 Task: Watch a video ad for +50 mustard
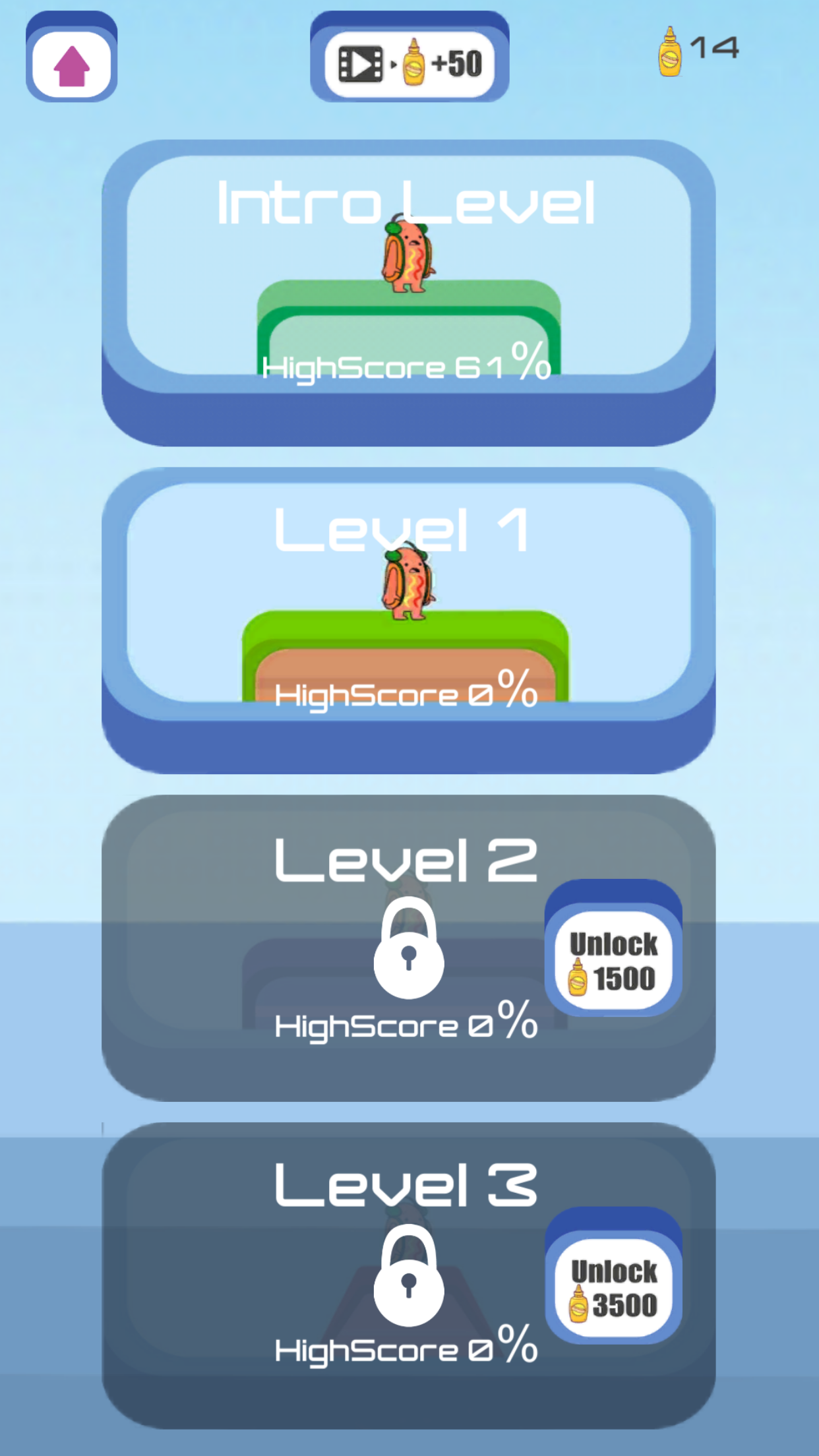(409, 64)
